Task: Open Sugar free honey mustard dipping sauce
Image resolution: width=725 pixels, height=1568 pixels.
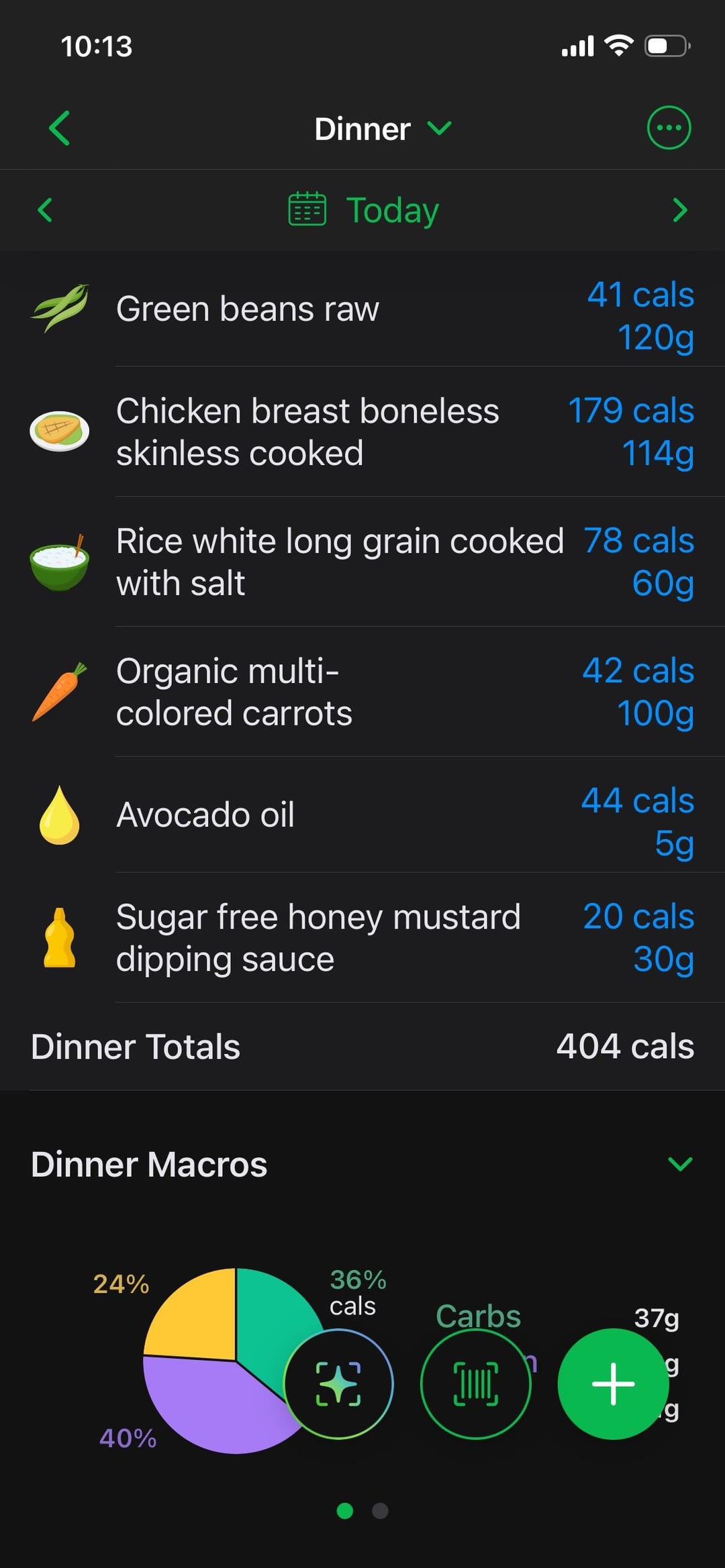Action: pyautogui.click(x=362, y=938)
